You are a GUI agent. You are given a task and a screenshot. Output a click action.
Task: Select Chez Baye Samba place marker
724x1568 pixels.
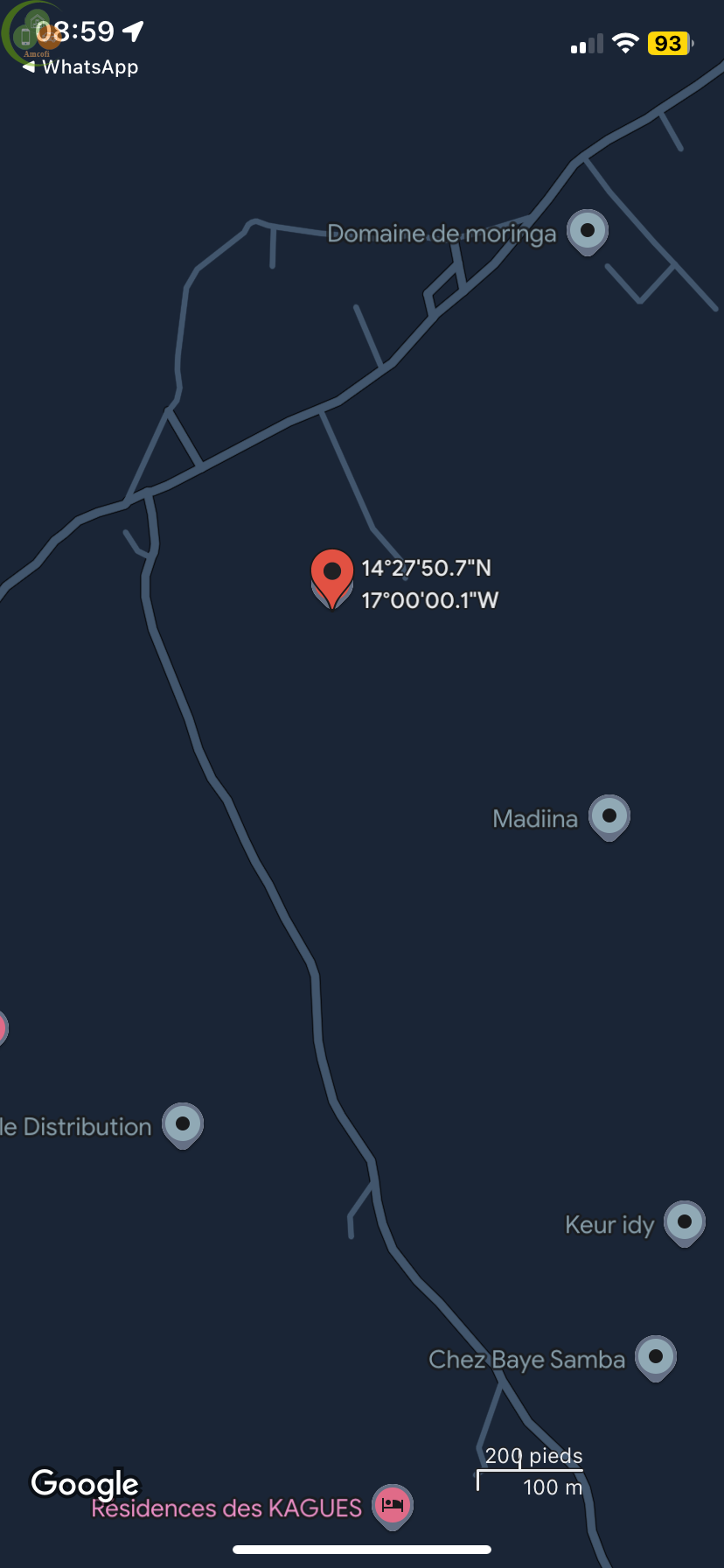(656, 1357)
